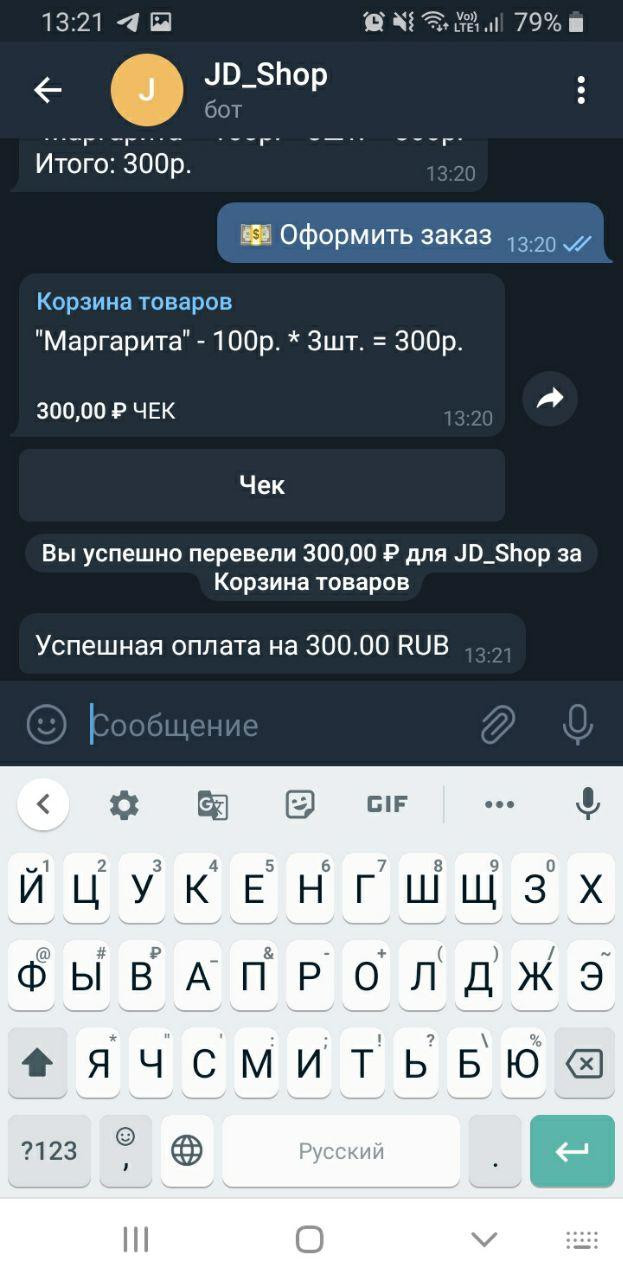
Task: Forward the Корзина товаров invoice message
Action: pos(550,399)
